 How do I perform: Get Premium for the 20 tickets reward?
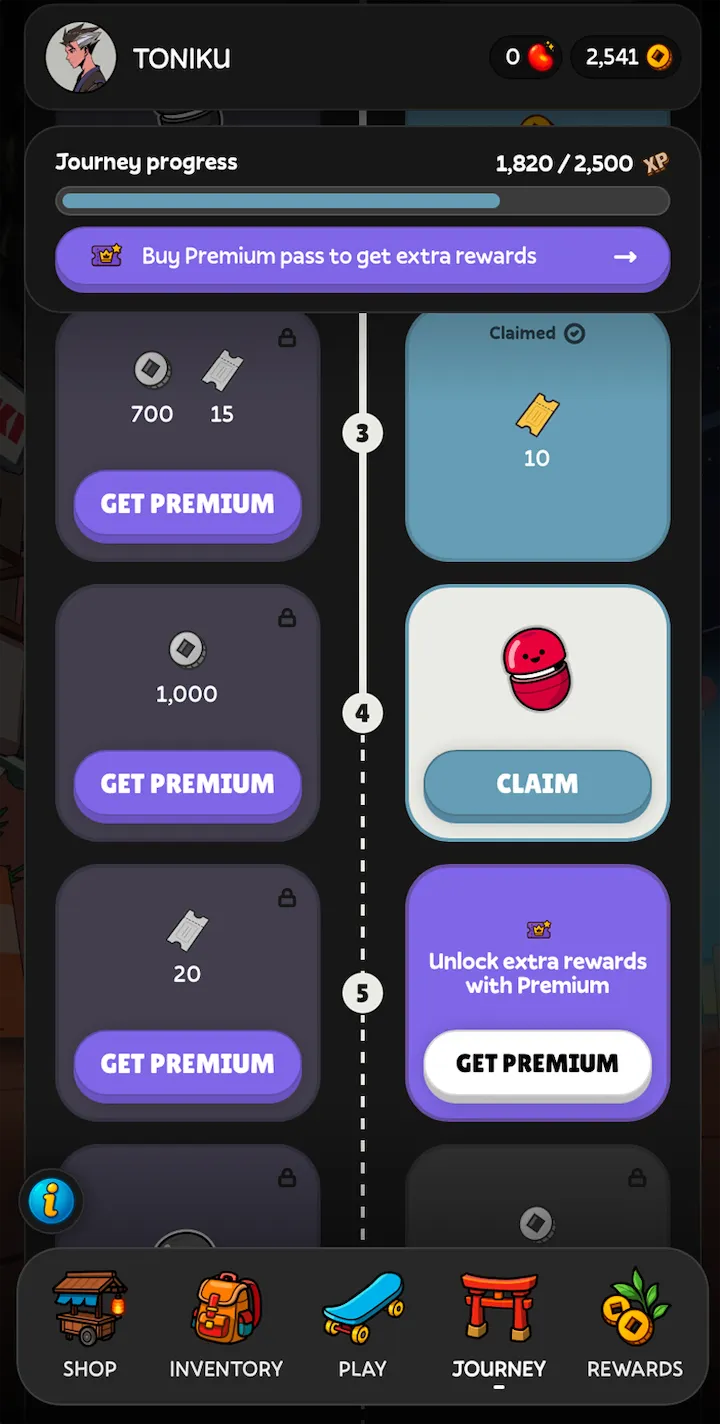[187, 1063]
